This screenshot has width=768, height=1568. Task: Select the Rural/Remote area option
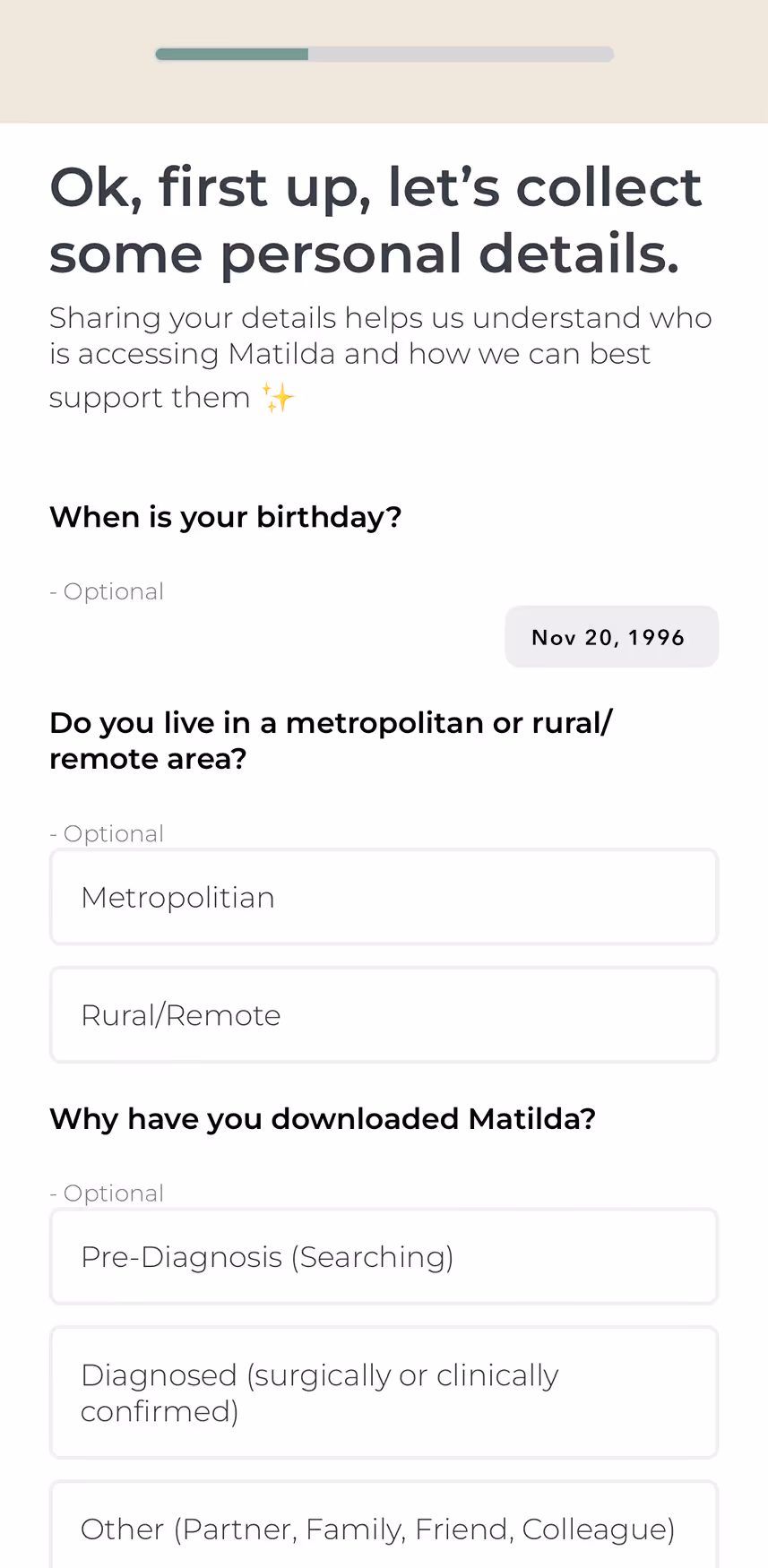(x=384, y=1014)
